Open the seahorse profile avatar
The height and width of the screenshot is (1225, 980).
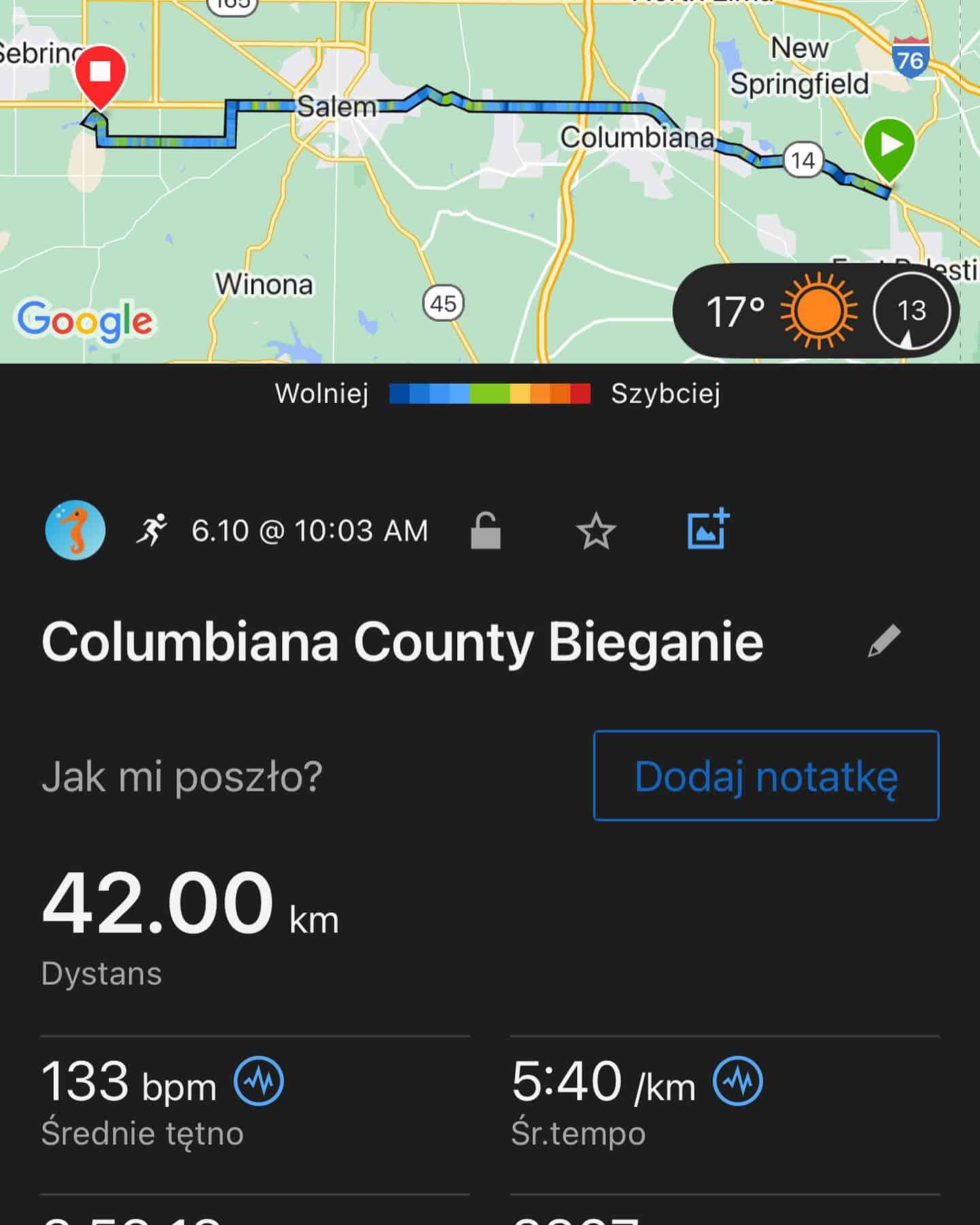click(76, 530)
